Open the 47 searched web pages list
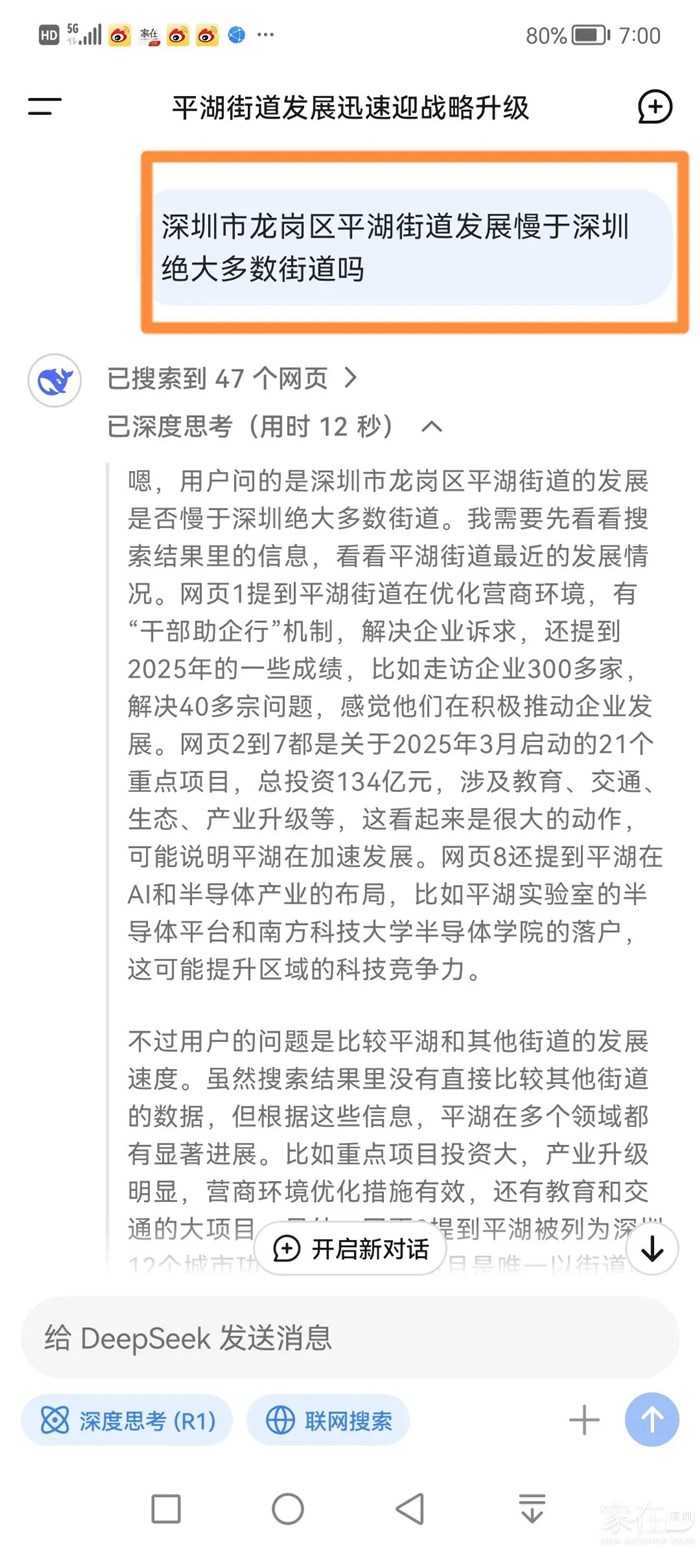The height and width of the screenshot is (1547, 700). pos(232,378)
